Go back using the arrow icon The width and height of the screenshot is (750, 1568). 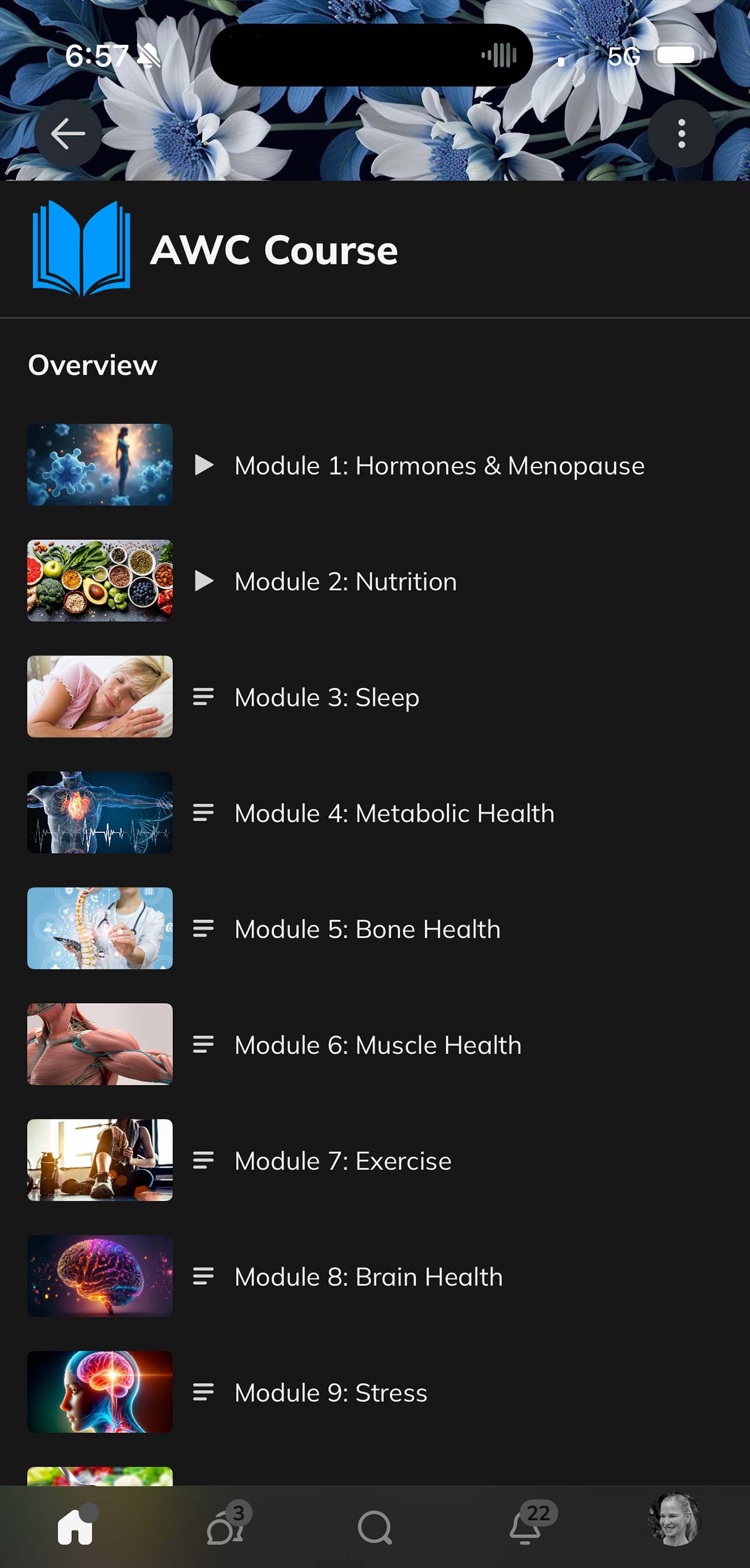point(67,133)
